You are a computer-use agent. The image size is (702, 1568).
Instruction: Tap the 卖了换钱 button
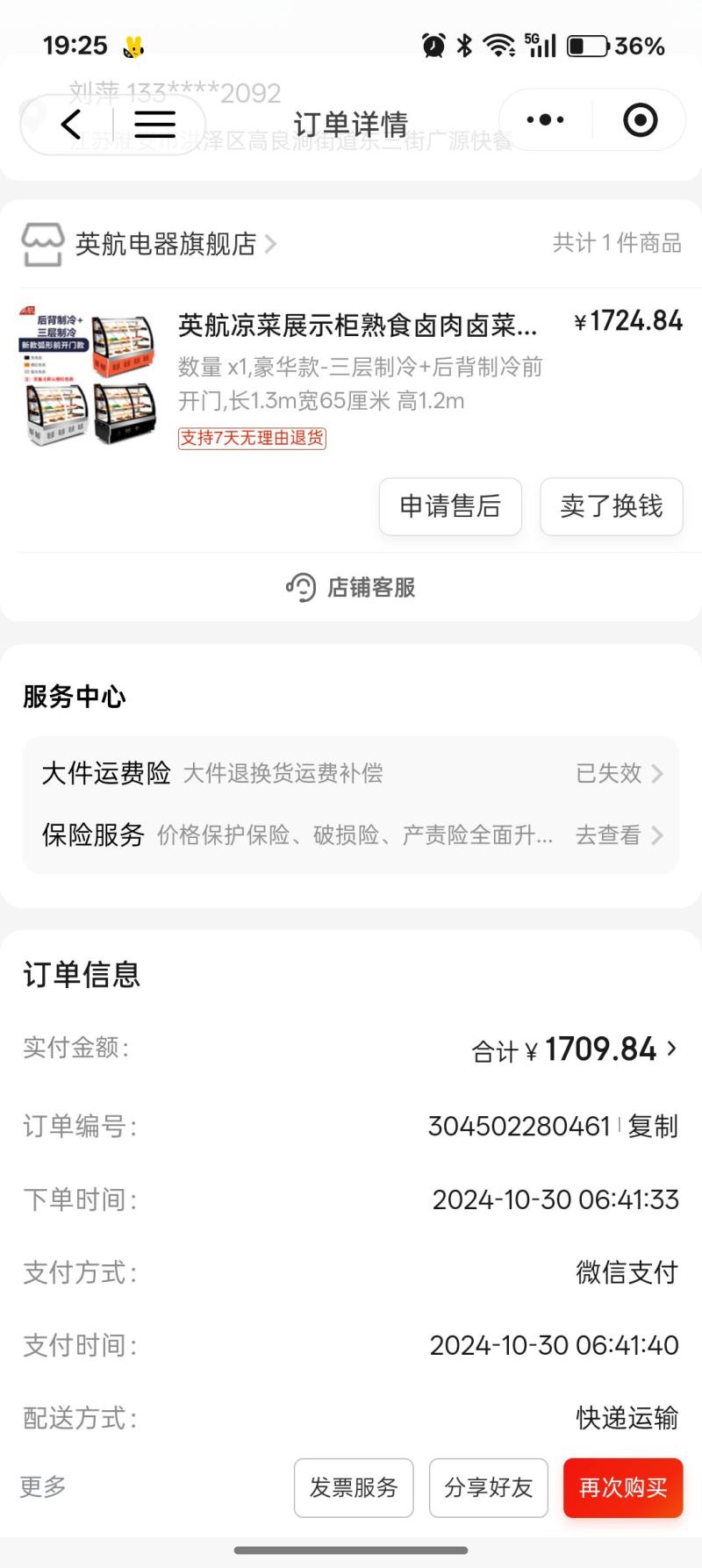611,506
